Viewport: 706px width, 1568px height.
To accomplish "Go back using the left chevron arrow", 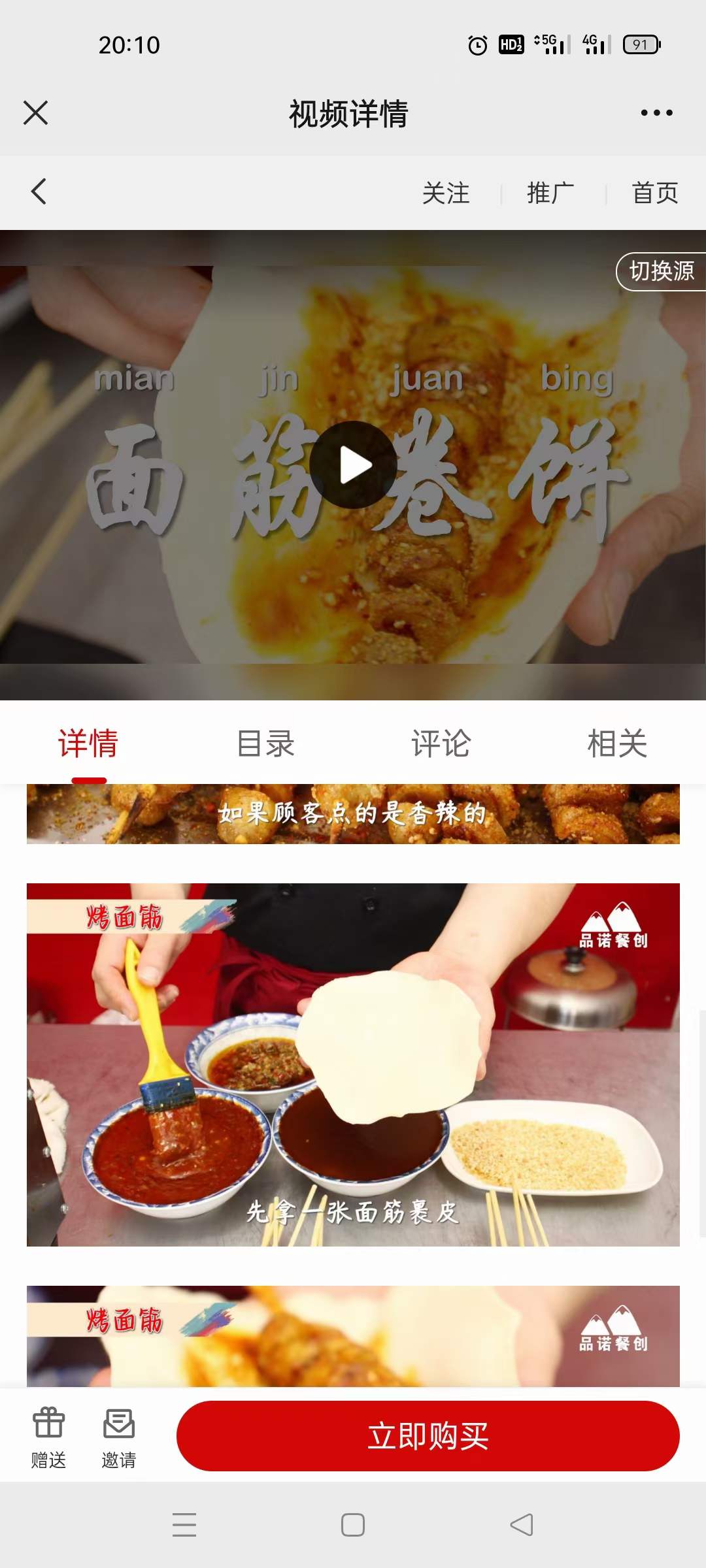I will coord(37,191).
